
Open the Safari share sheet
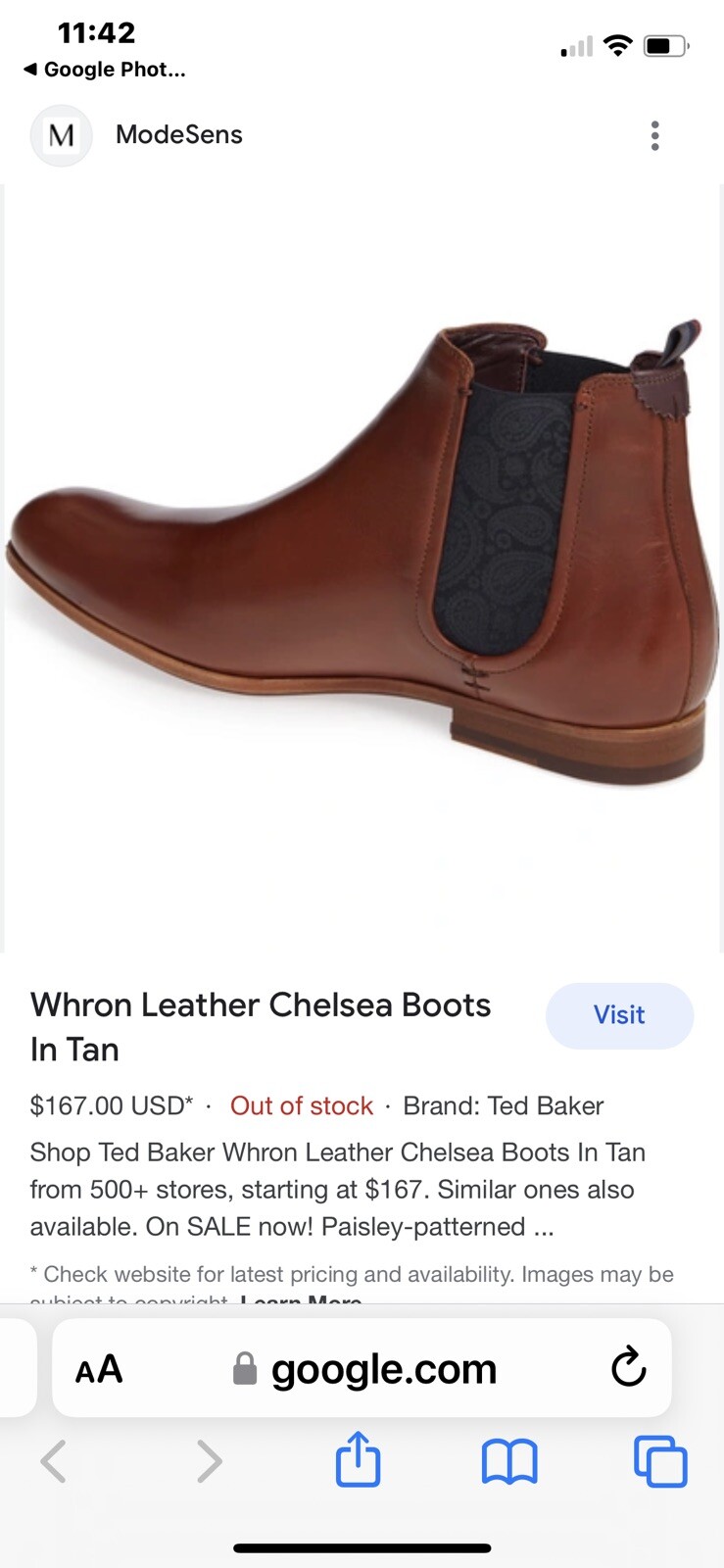pos(358,1460)
